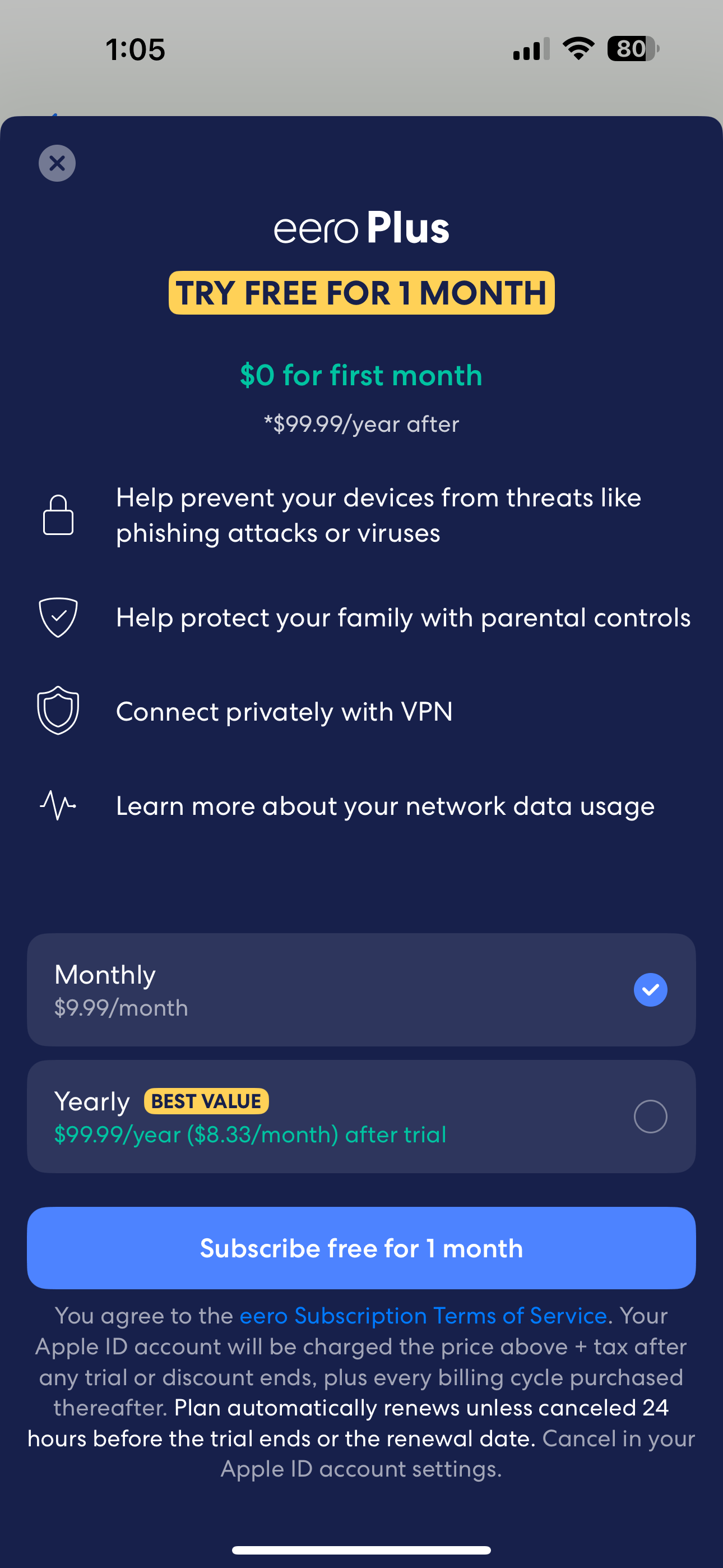Close the eero Plus offer sheet
The width and height of the screenshot is (723, 1568).
(57, 163)
